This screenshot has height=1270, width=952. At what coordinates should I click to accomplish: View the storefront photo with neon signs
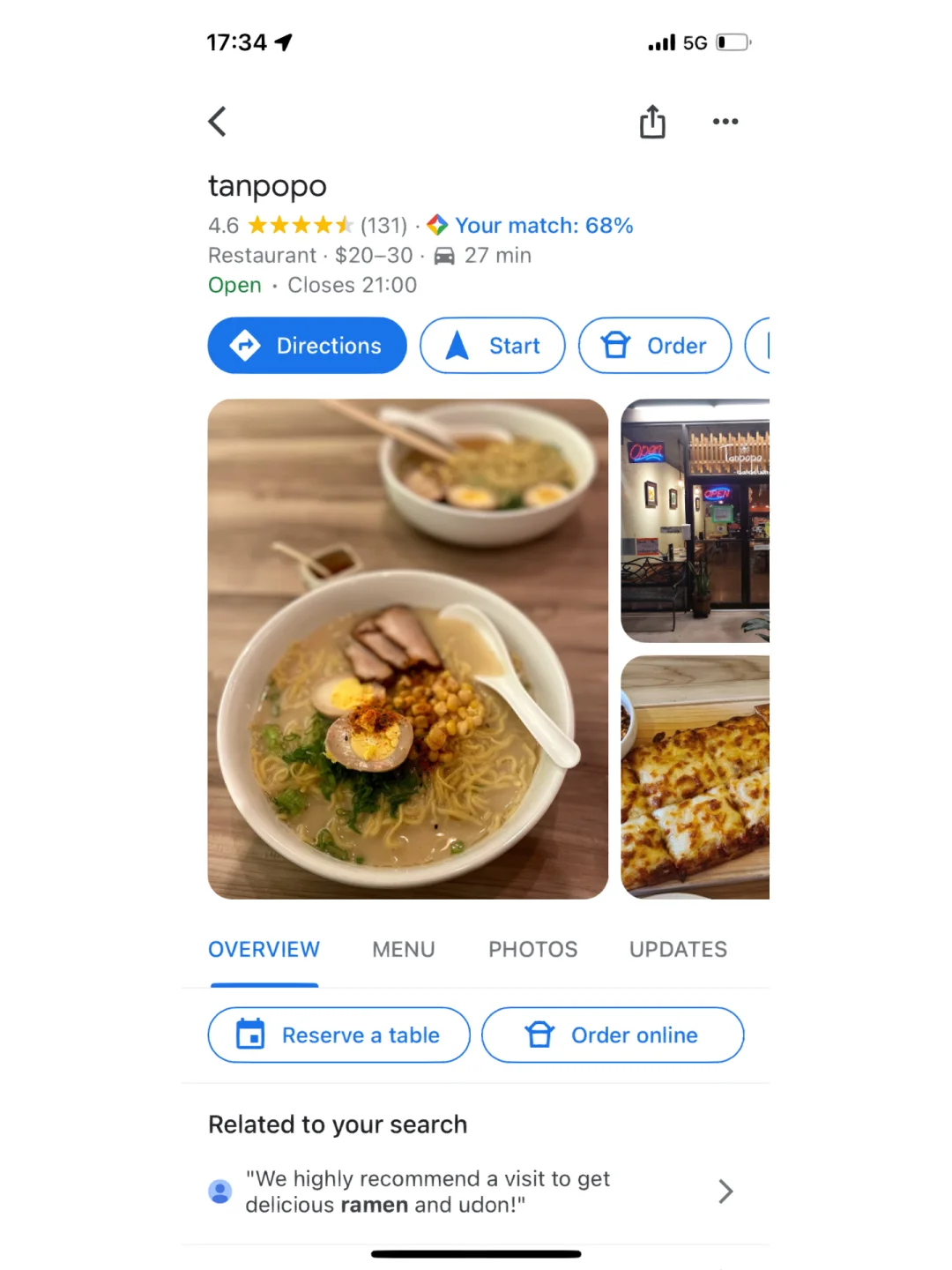(x=695, y=520)
